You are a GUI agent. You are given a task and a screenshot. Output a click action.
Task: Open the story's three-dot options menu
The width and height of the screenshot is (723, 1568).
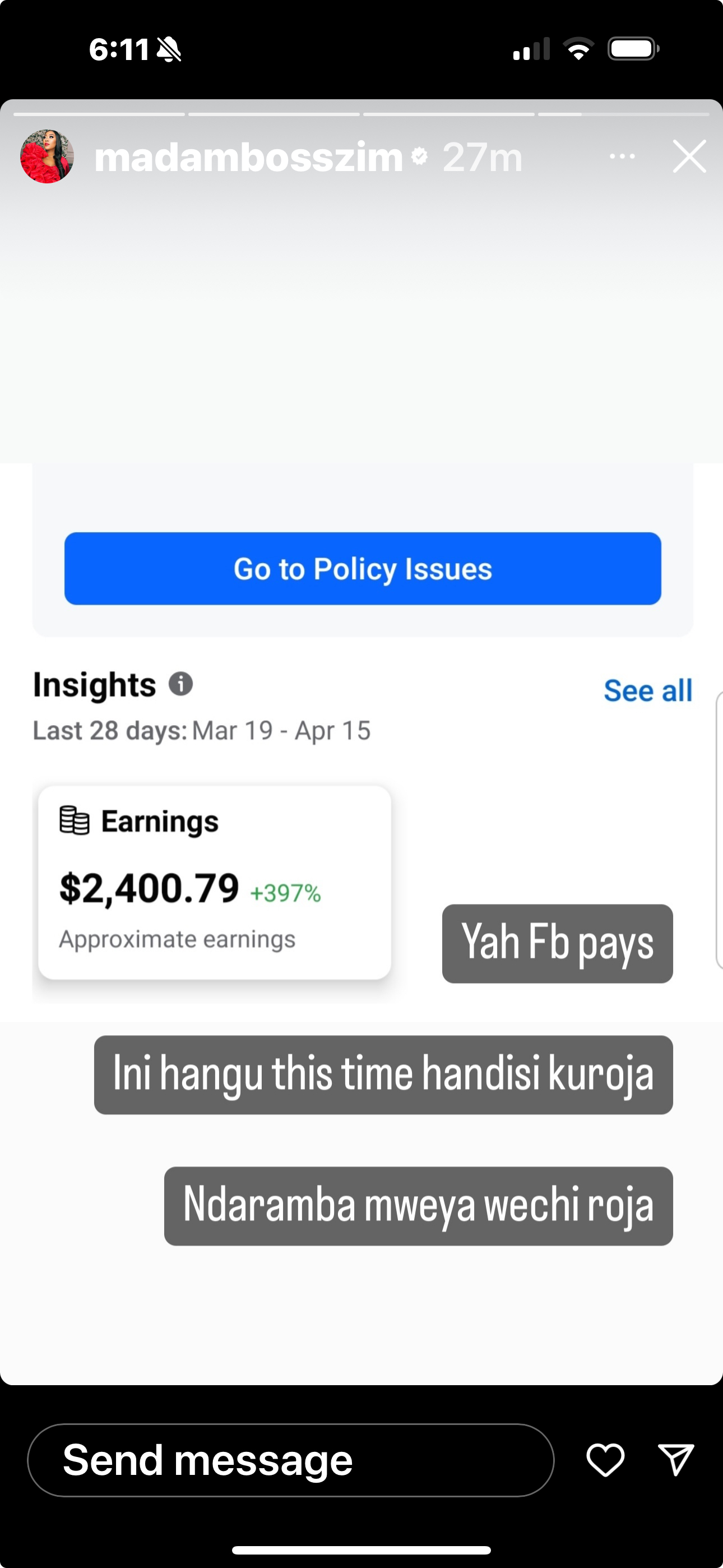[x=622, y=156]
